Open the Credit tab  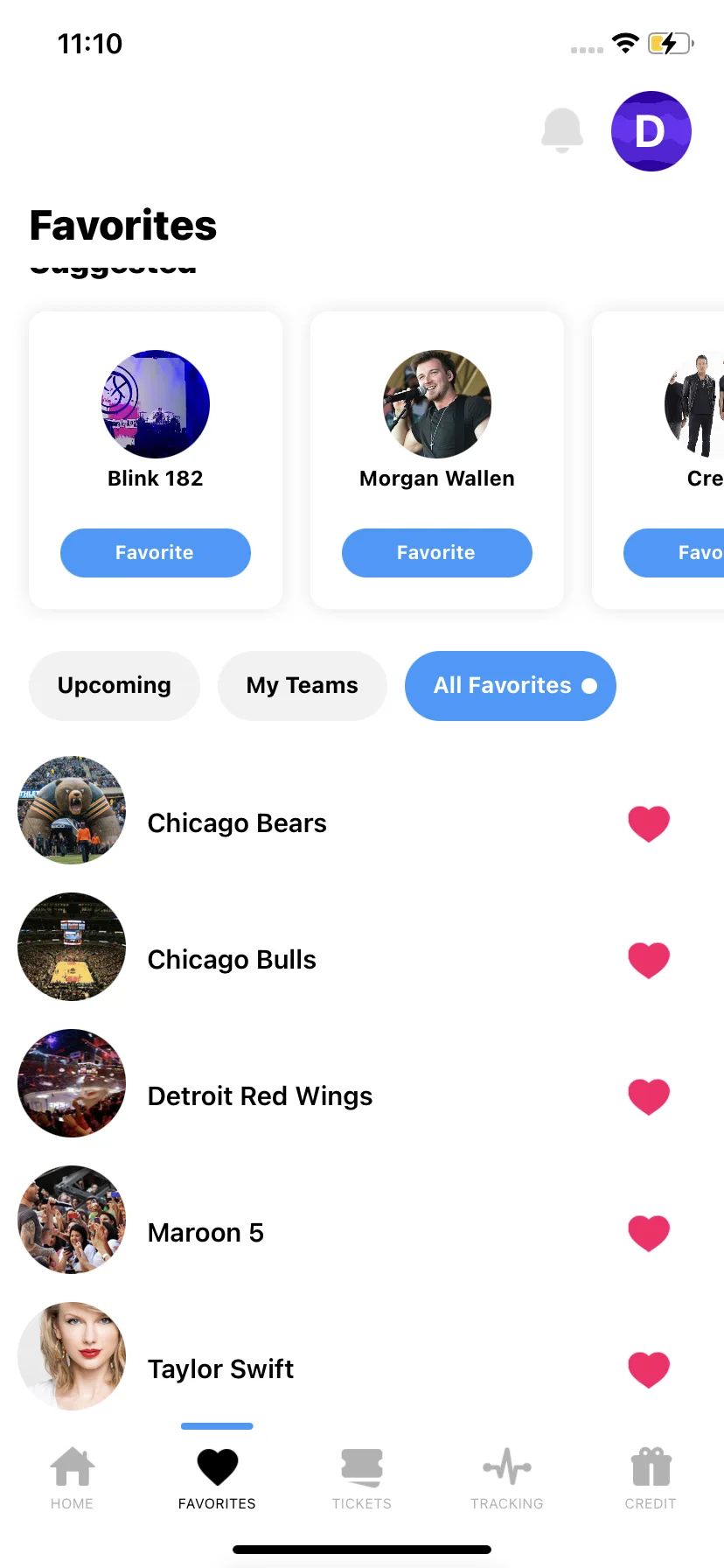pos(651,1479)
